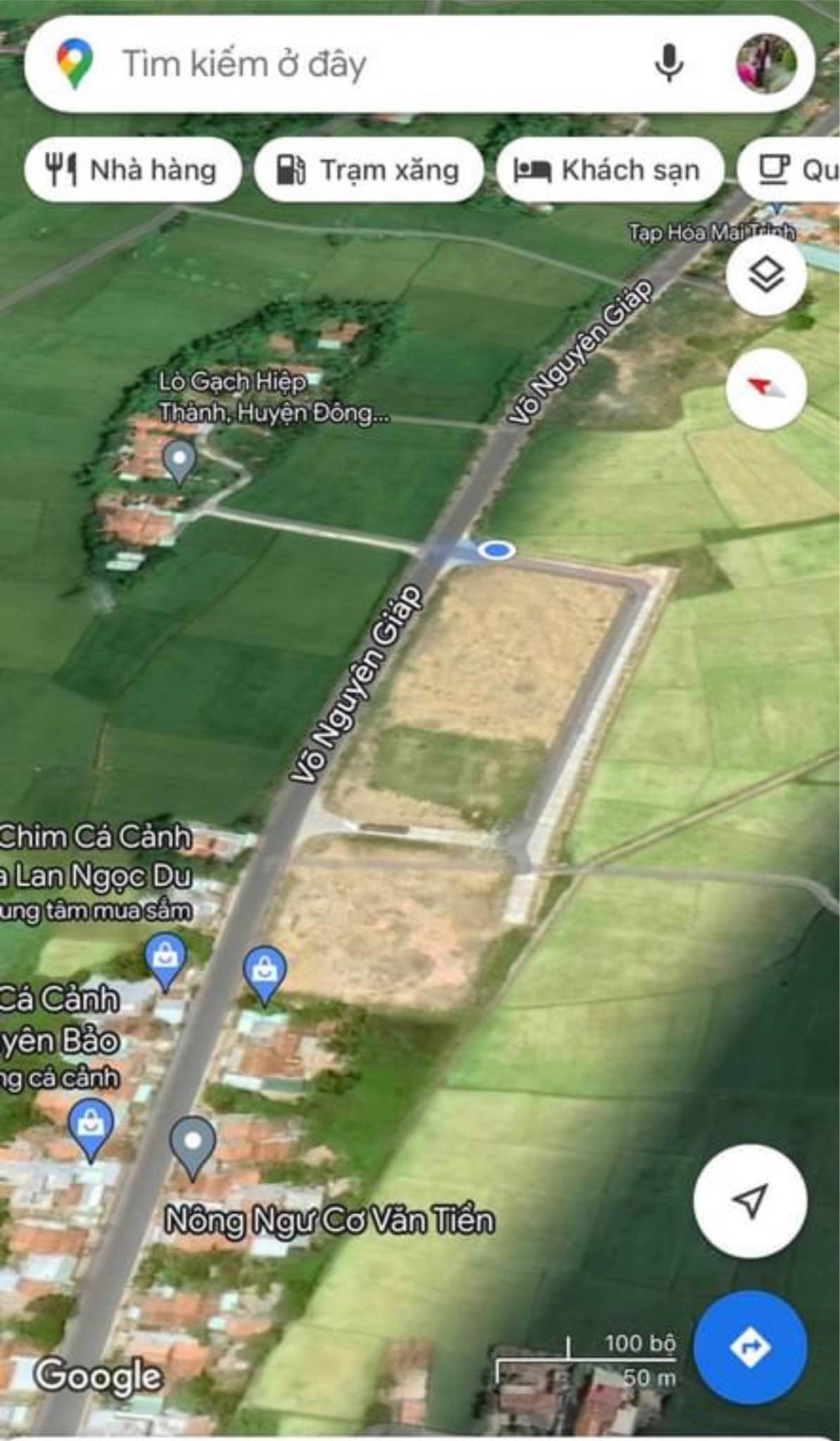Filter by Khách sạn chip
840x1441 pixels.
click(609, 170)
